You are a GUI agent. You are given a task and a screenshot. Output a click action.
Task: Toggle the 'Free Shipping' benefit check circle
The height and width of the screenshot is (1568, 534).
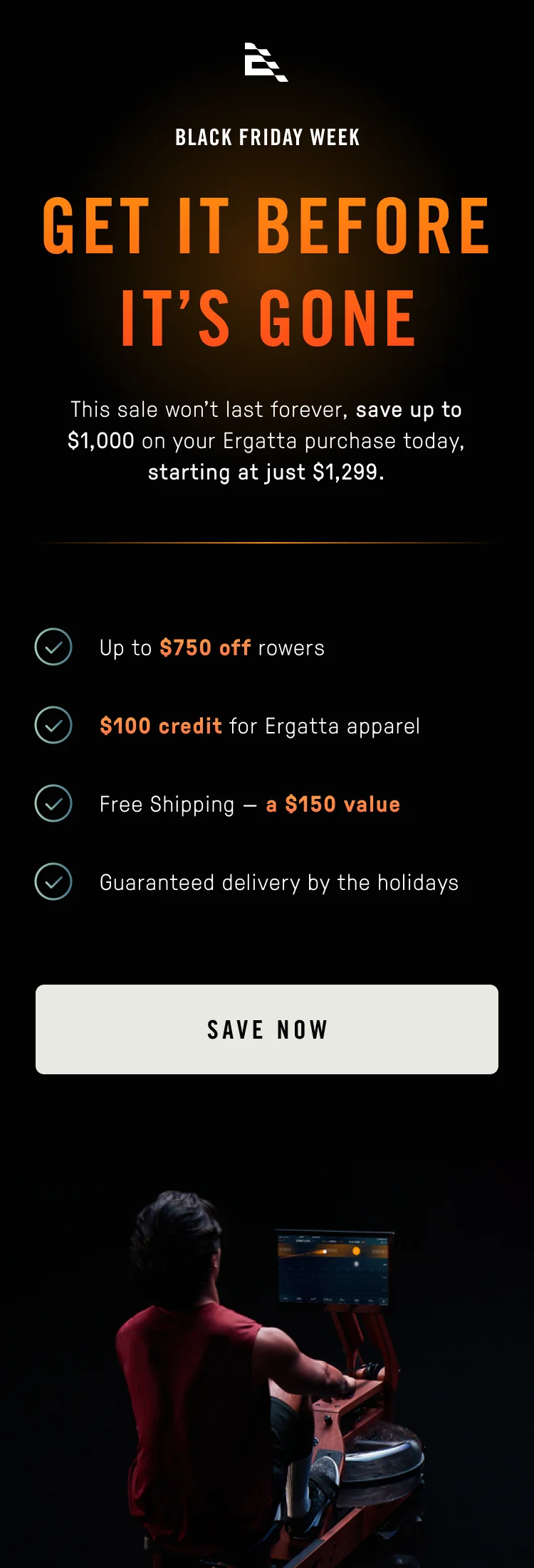pos(53,804)
